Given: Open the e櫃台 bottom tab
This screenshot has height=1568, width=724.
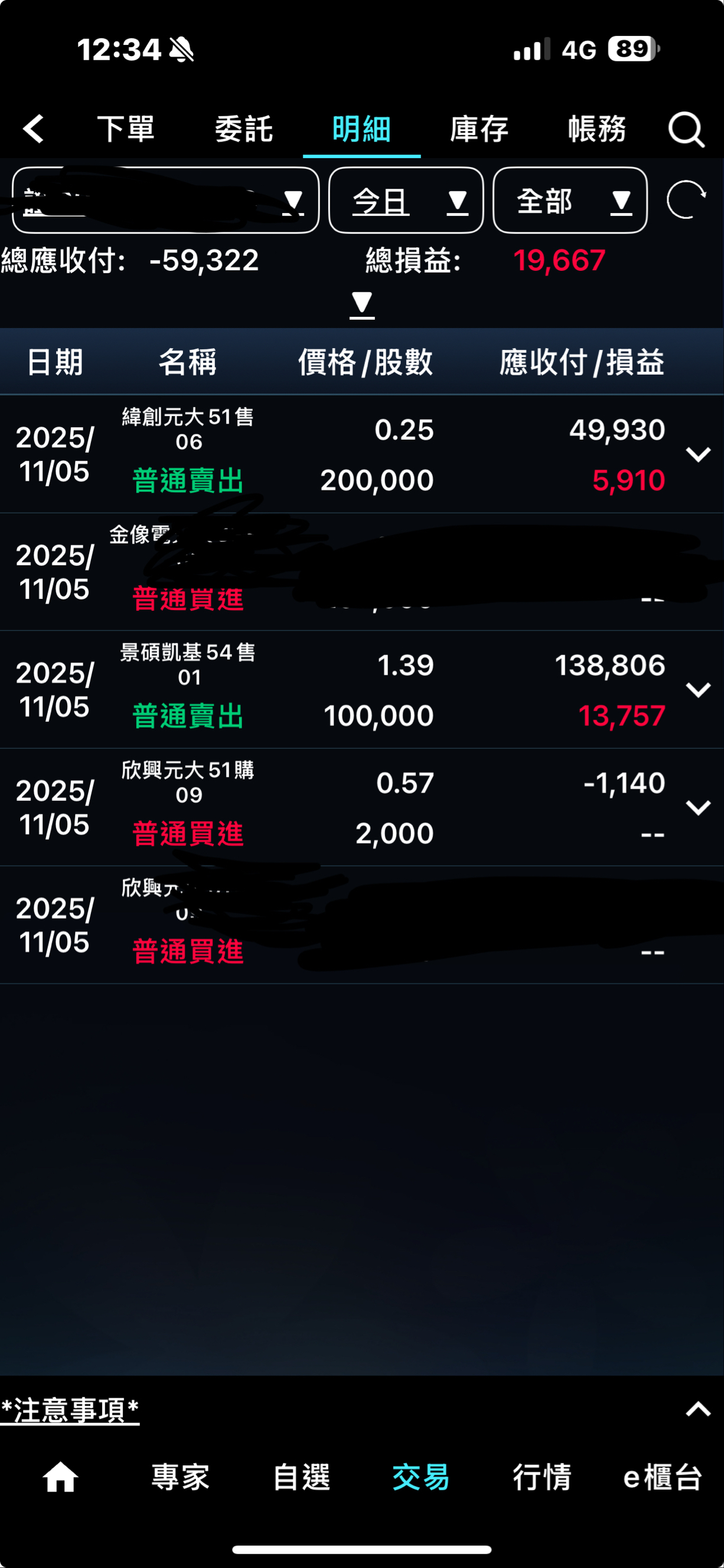Looking at the screenshot, I should tap(663, 1477).
